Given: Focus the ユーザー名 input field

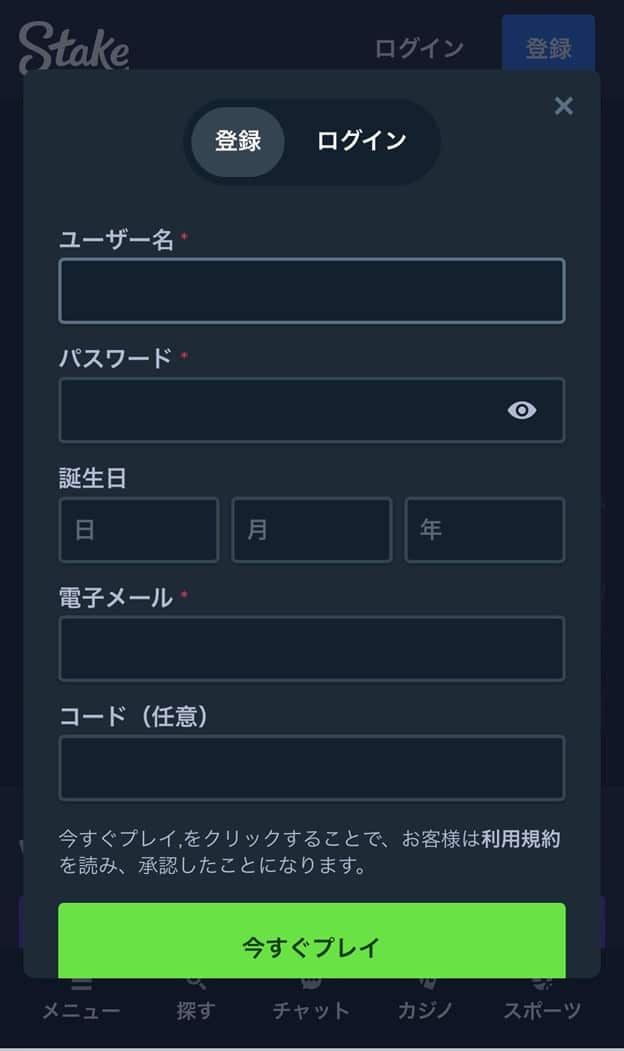Looking at the screenshot, I should (x=311, y=291).
